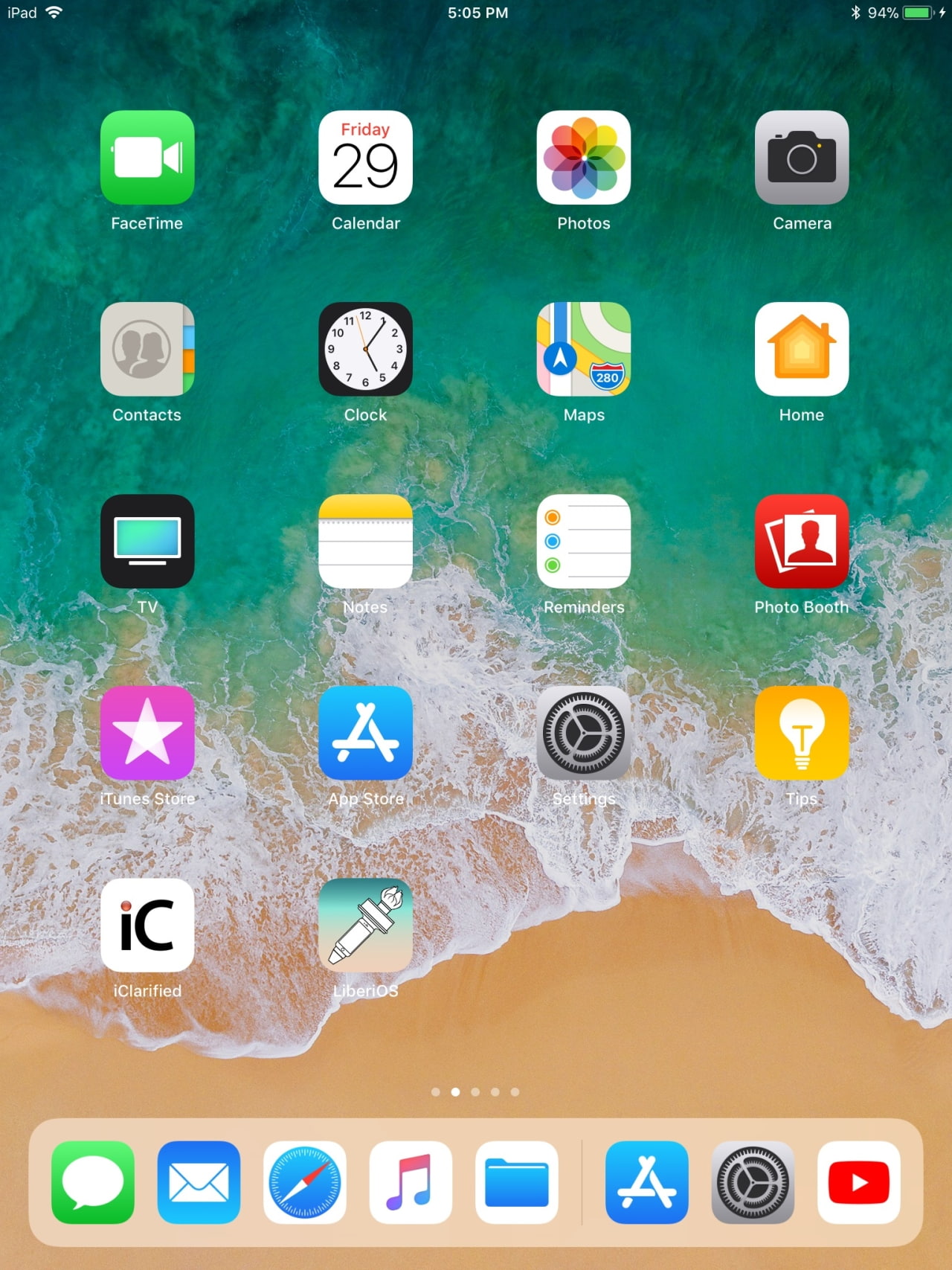Launch Reminders

pyautogui.click(x=584, y=541)
